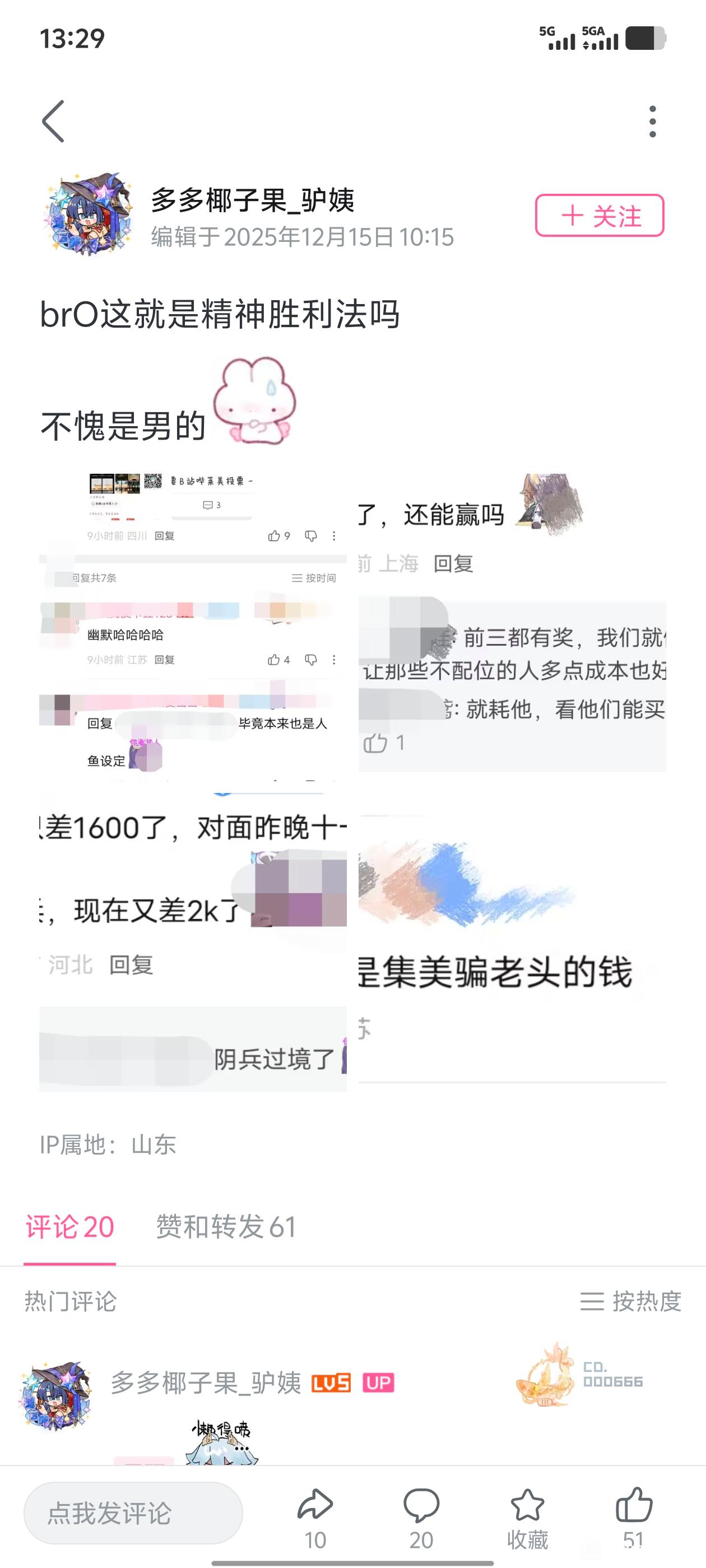
Task: Go back using the top-left arrow
Action: [54, 122]
